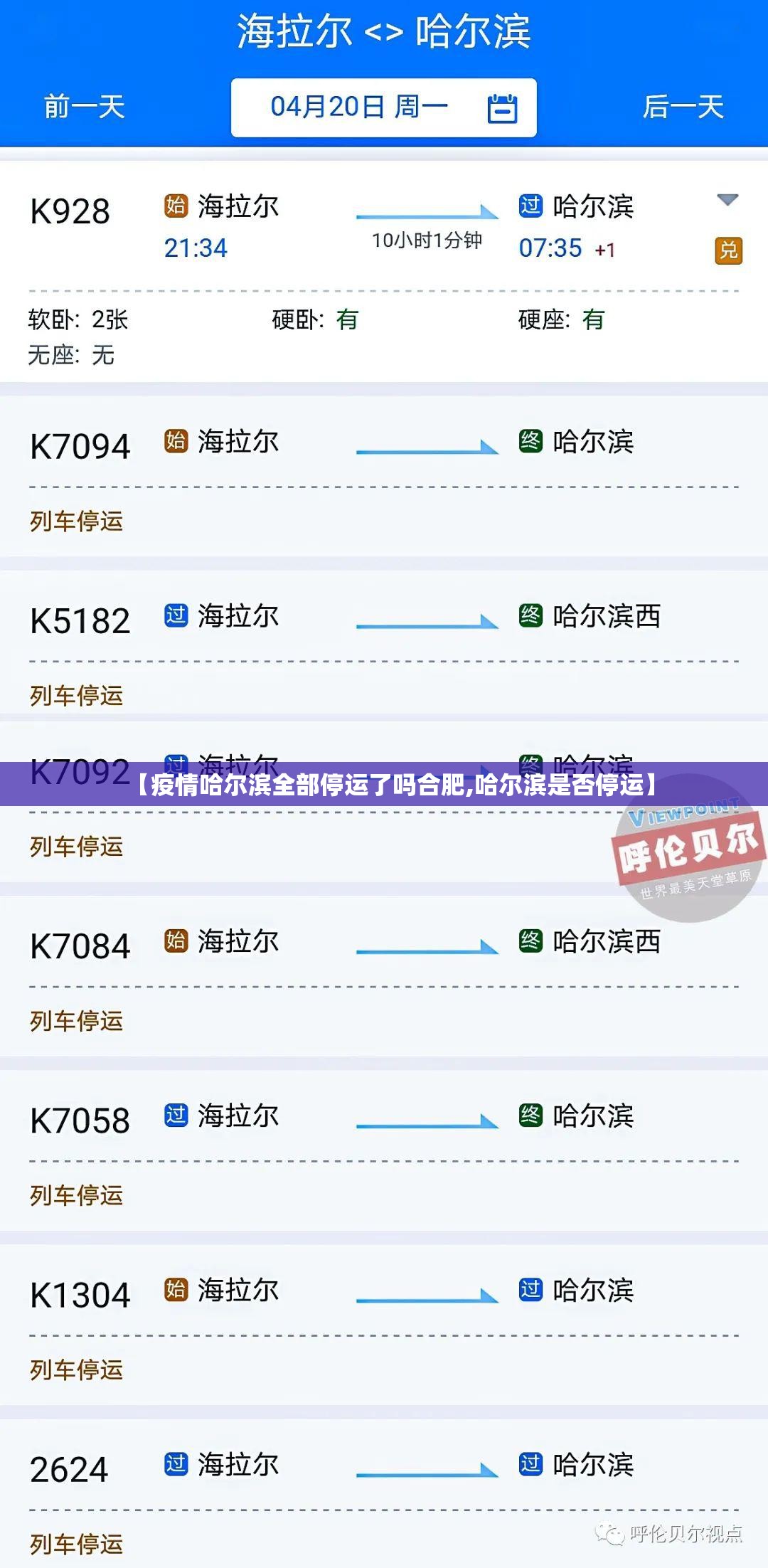Go to the next day (后一天)
Image resolution: width=768 pixels, height=1568 pixels.
pyautogui.click(x=683, y=107)
